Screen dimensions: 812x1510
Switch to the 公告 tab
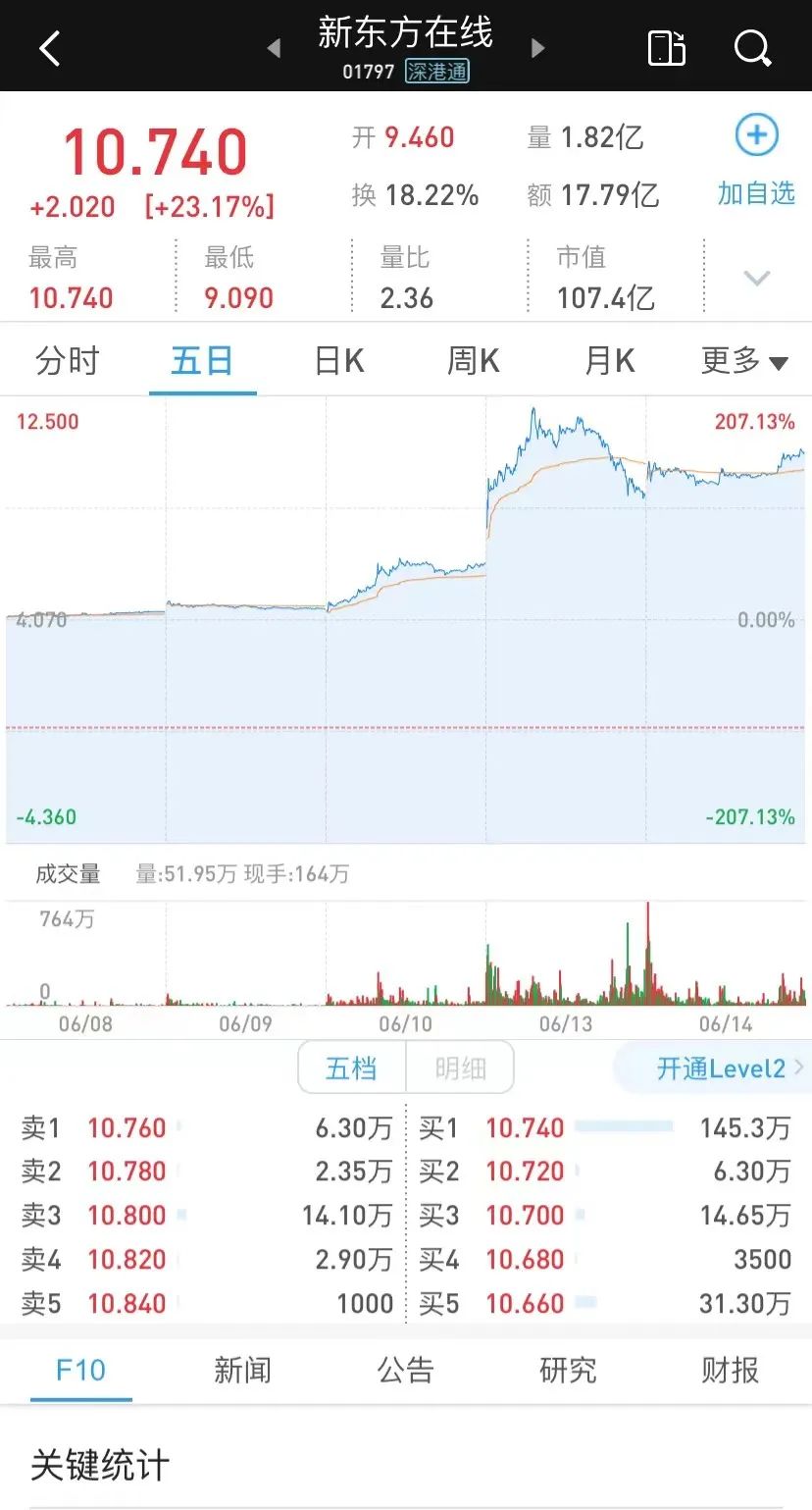coord(405,1370)
